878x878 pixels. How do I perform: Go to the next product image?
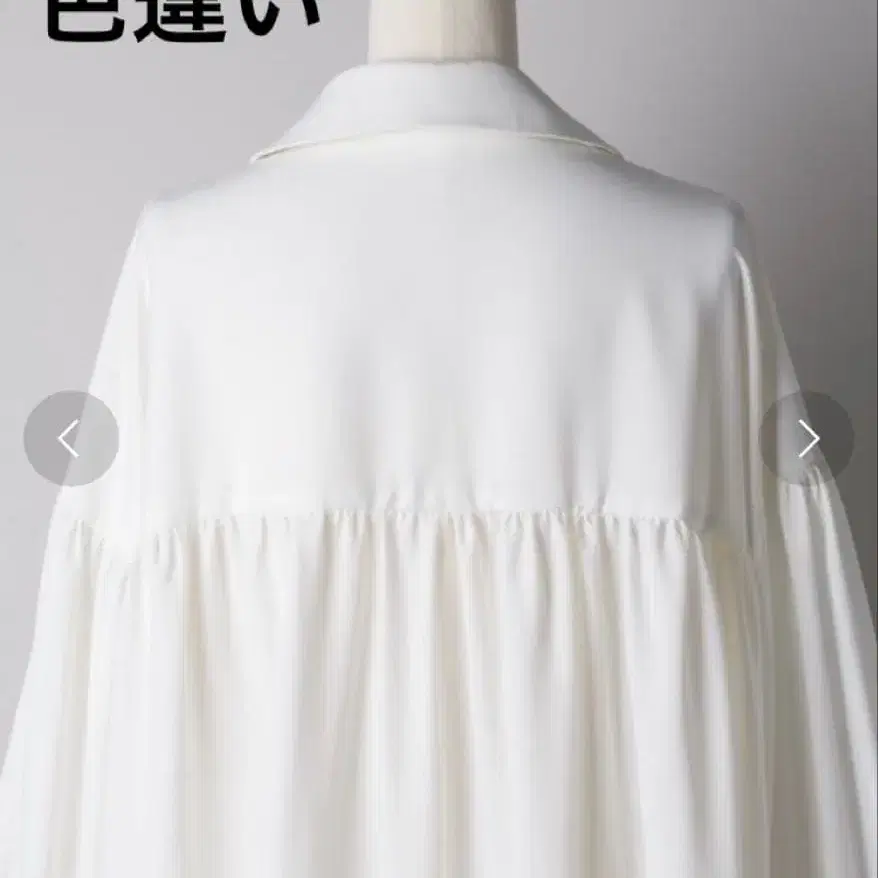(806, 438)
